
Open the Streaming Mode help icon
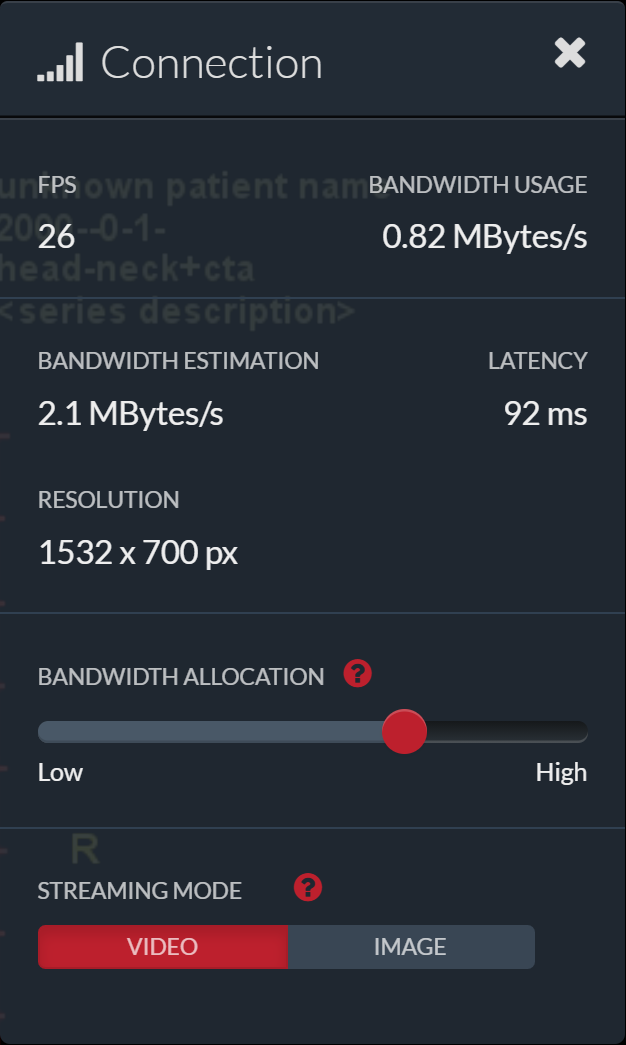[308, 887]
